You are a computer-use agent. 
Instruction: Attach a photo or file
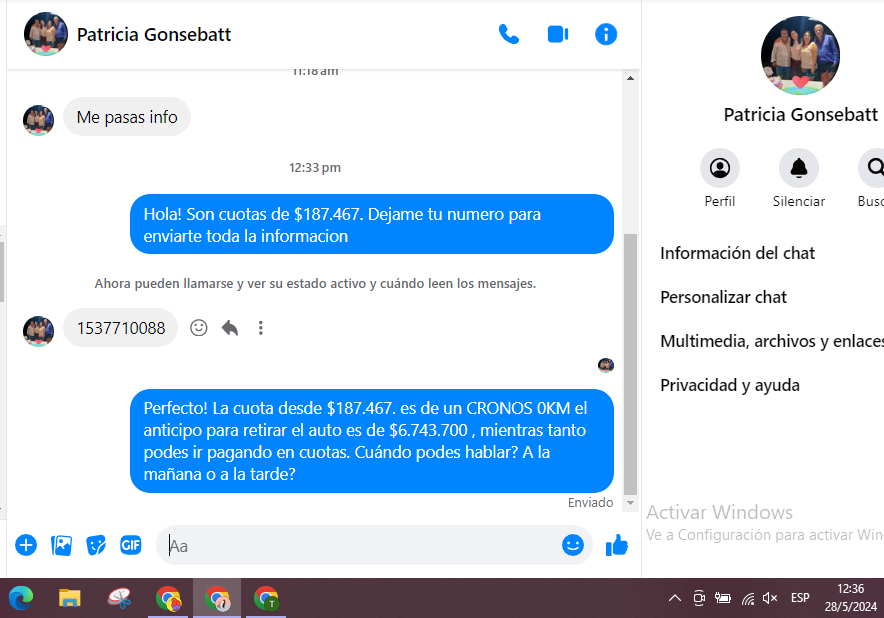coord(62,545)
